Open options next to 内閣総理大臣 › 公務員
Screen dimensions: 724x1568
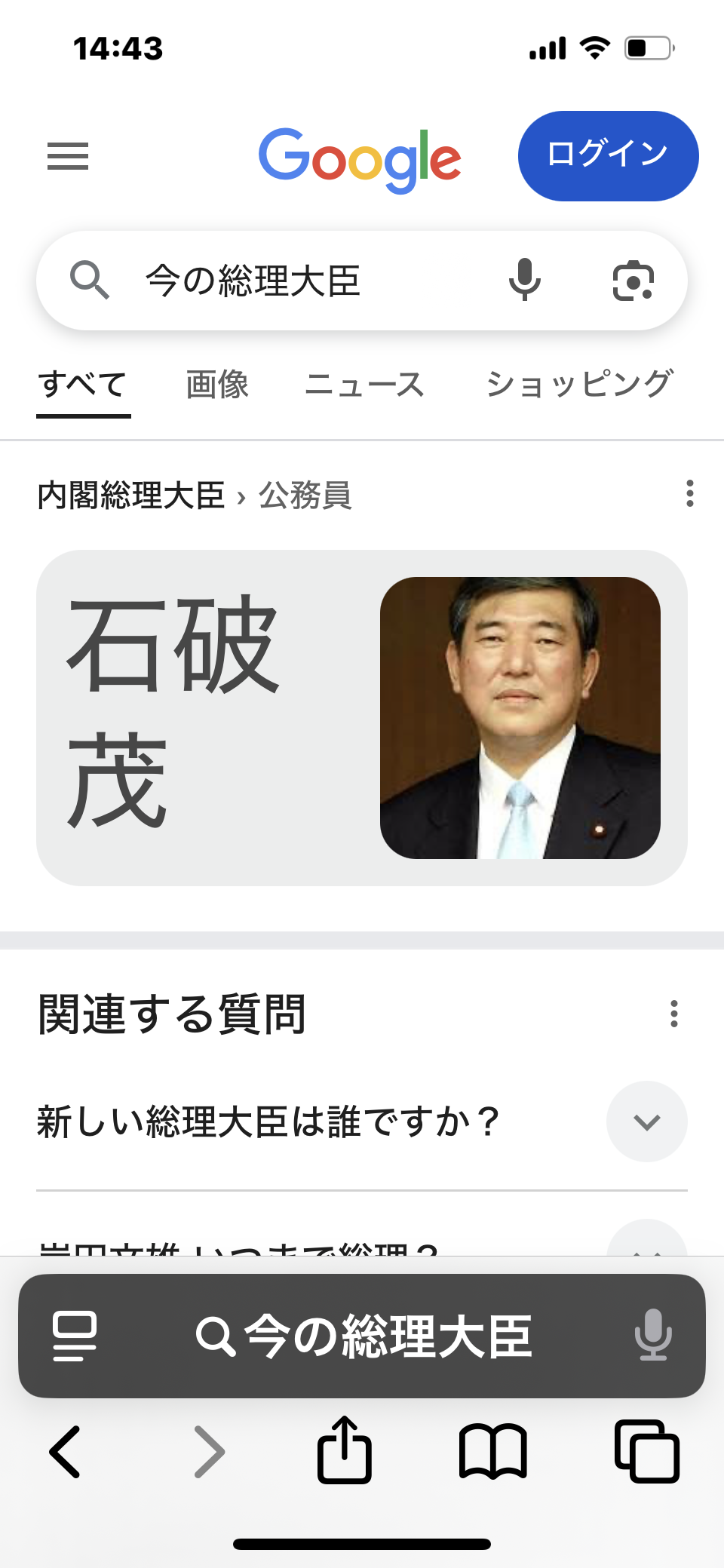689,493
